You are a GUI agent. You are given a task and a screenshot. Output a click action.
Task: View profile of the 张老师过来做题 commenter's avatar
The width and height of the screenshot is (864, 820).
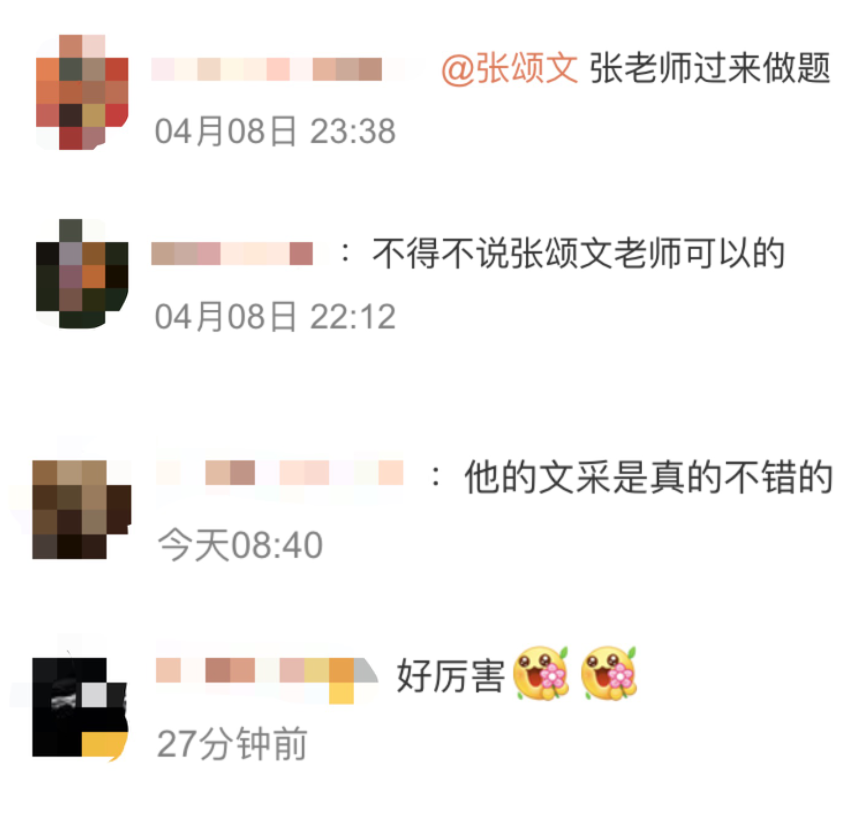(82, 91)
